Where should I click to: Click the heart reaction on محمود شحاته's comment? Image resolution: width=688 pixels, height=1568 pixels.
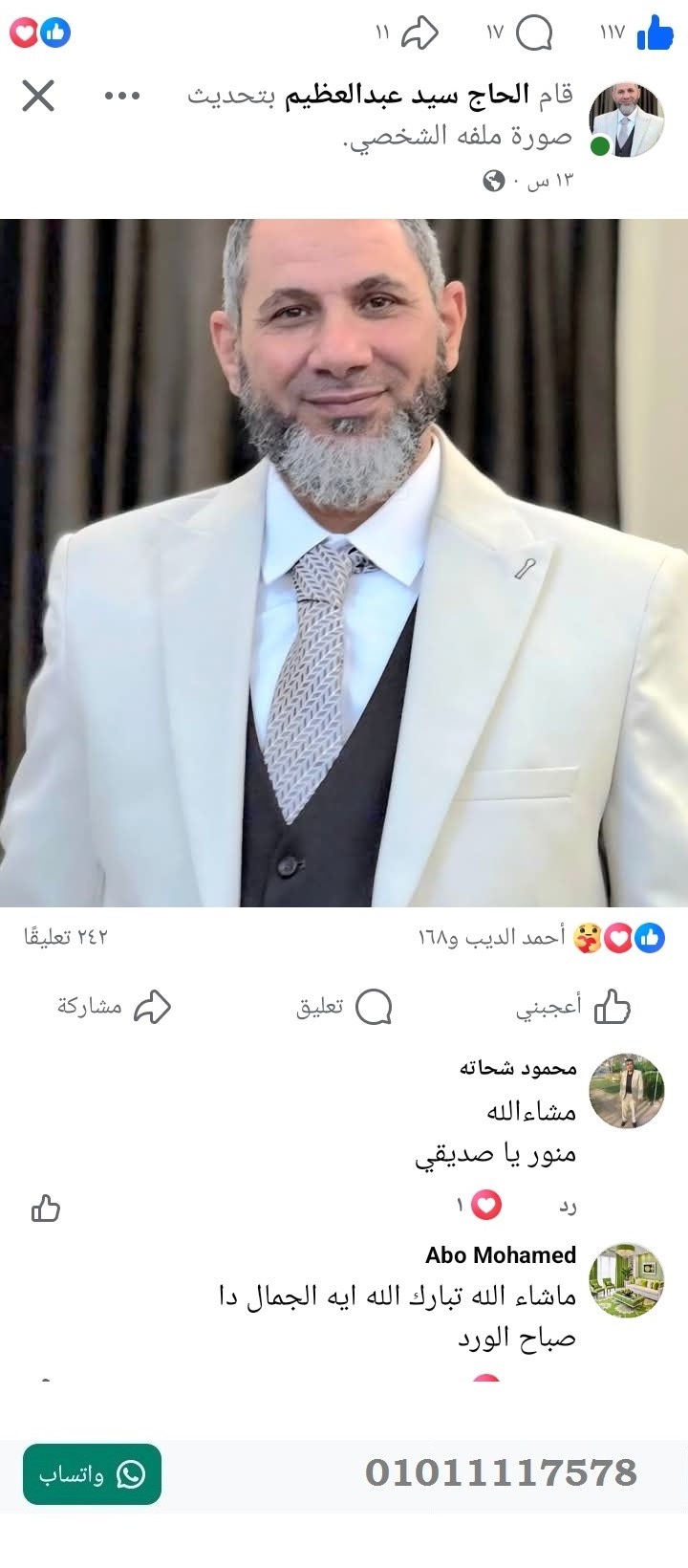click(487, 1206)
